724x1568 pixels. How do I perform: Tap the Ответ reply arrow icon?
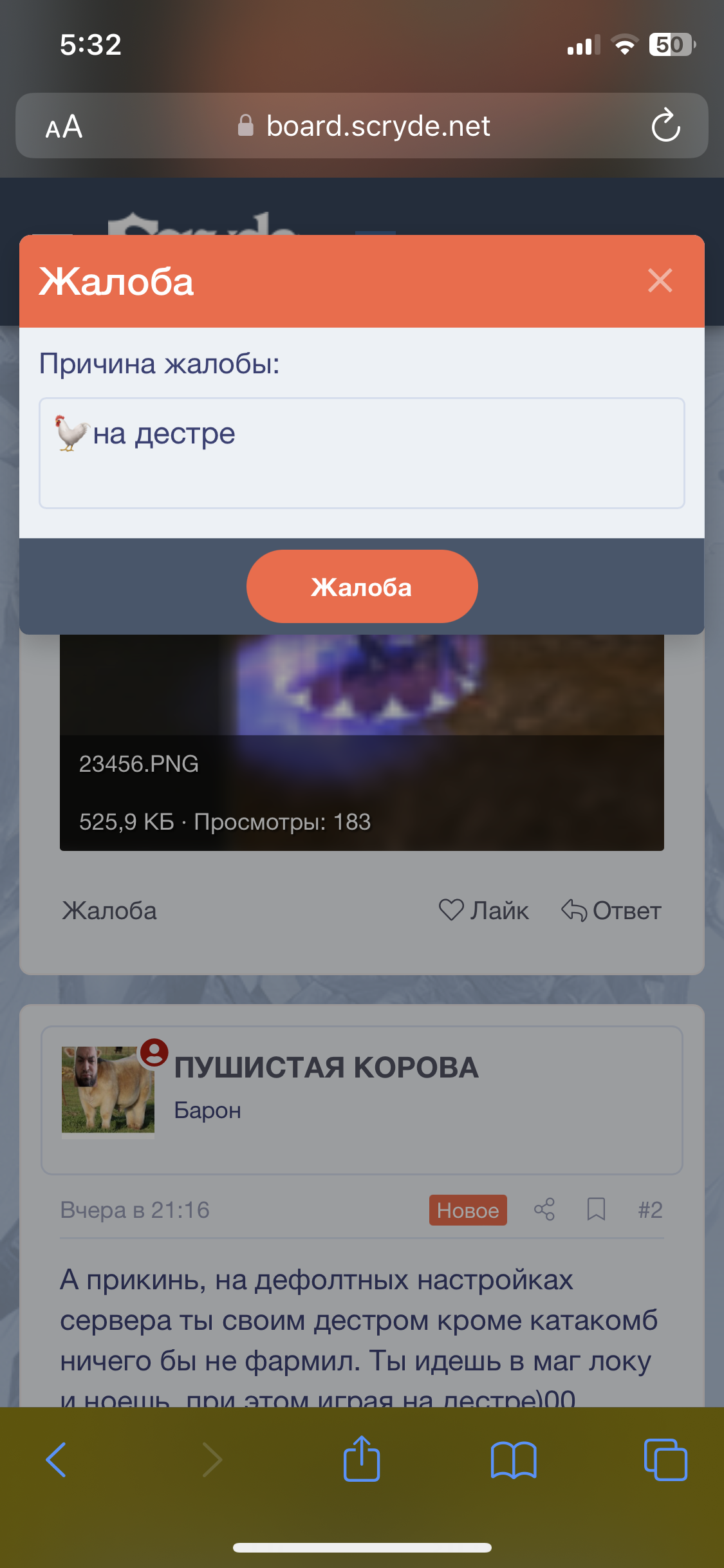point(575,909)
